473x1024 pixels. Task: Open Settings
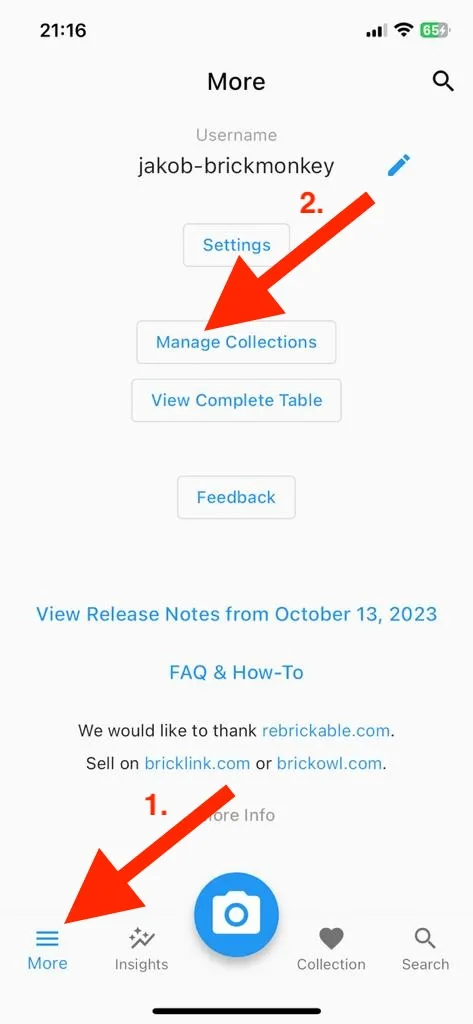click(236, 245)
